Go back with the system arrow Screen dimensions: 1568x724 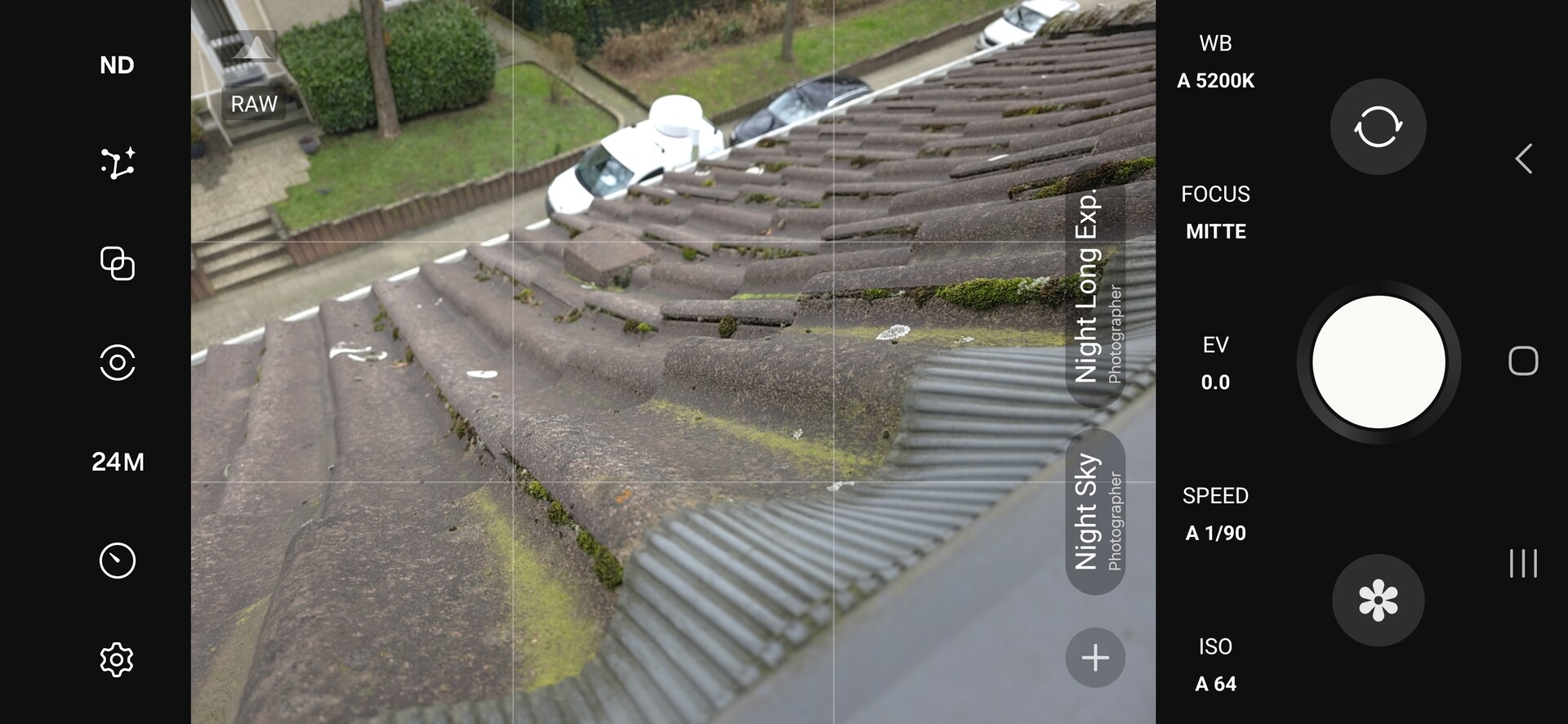pyautogui.click(x=1523, y=159)
